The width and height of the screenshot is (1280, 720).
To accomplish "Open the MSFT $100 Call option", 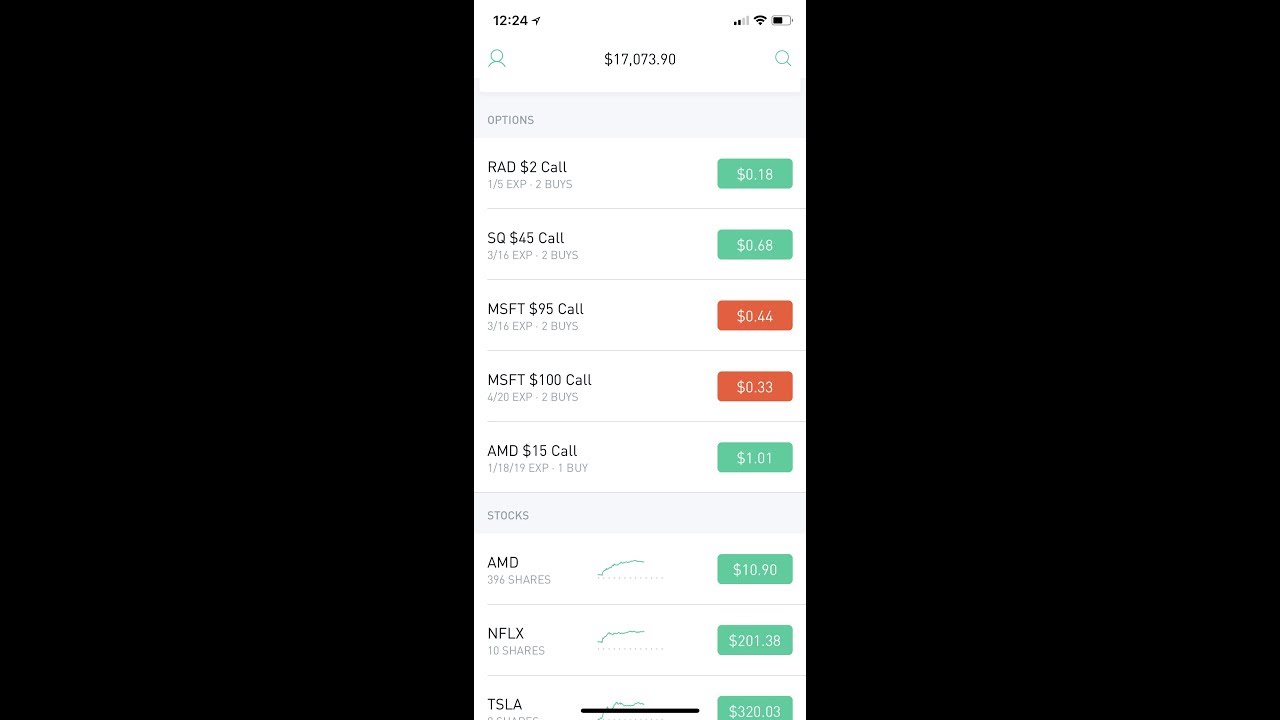I will pyautogui.click(x=560, y=387).
